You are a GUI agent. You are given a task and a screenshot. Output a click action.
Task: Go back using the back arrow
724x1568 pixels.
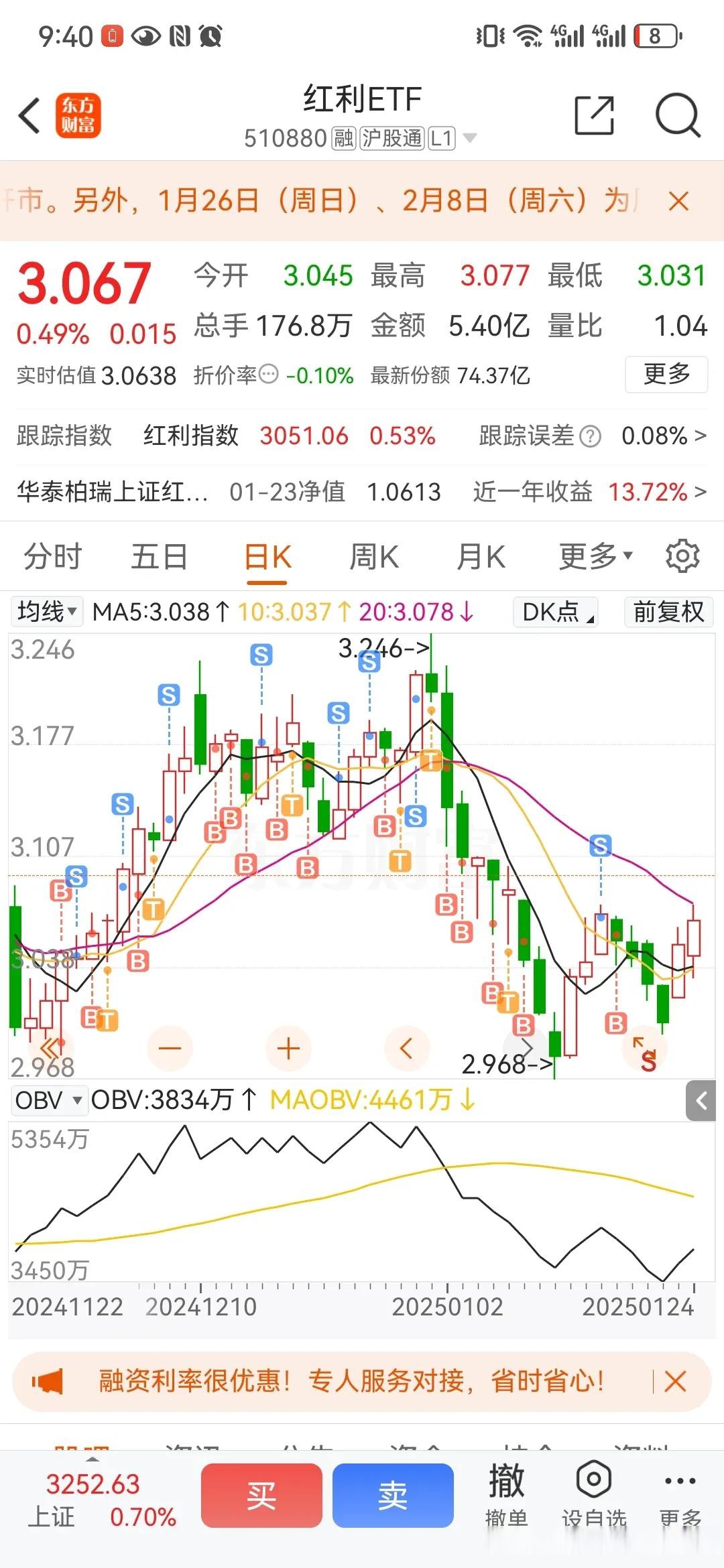(x=28, y=115)
